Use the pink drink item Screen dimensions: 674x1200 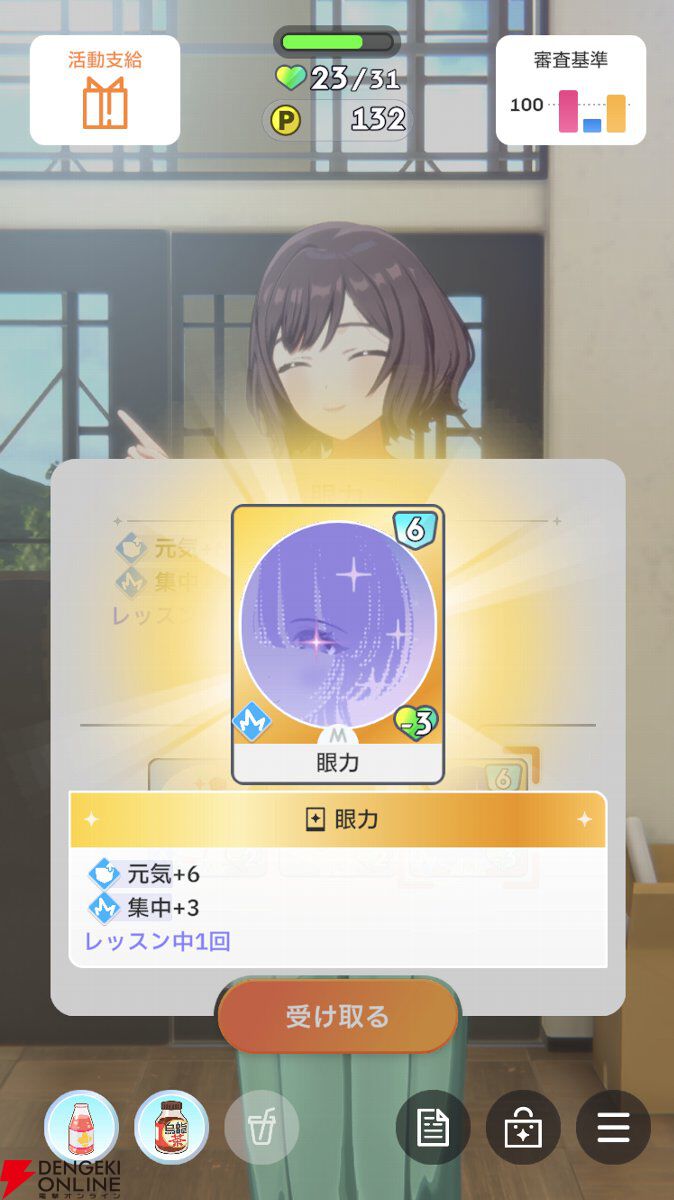(81, 1127)
